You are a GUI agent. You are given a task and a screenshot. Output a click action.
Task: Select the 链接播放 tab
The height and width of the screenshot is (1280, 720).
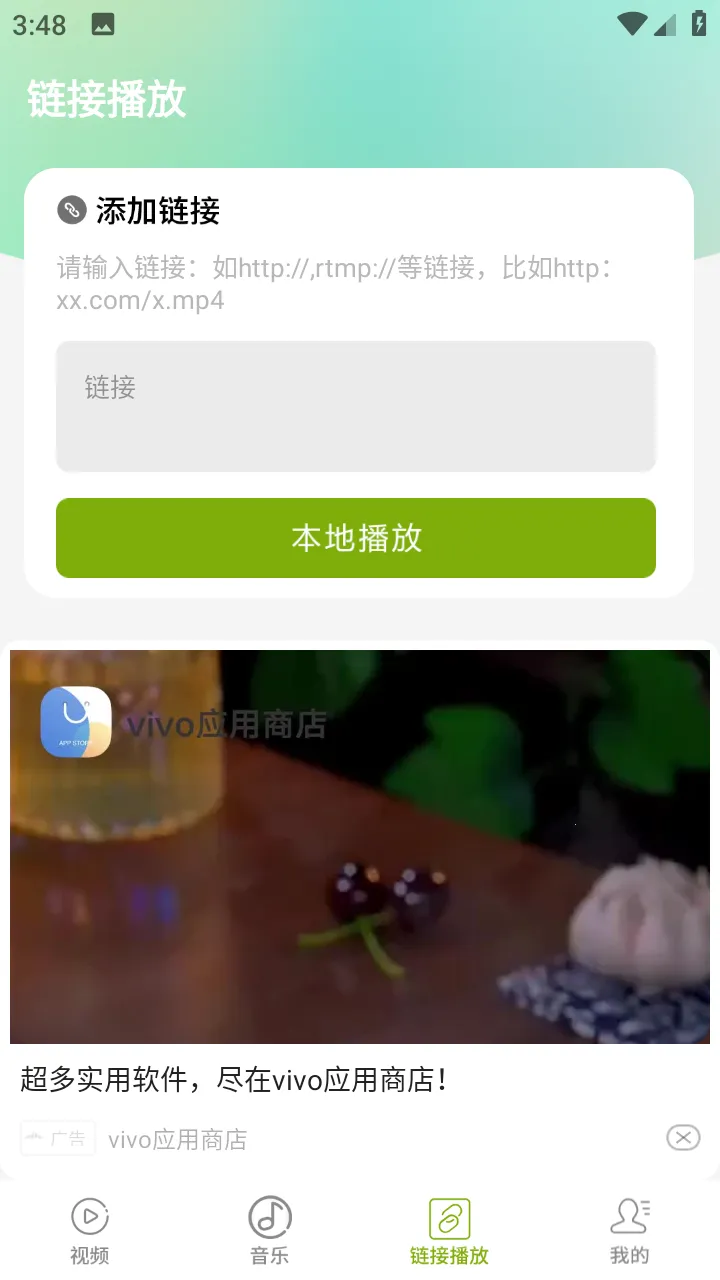449,1230
